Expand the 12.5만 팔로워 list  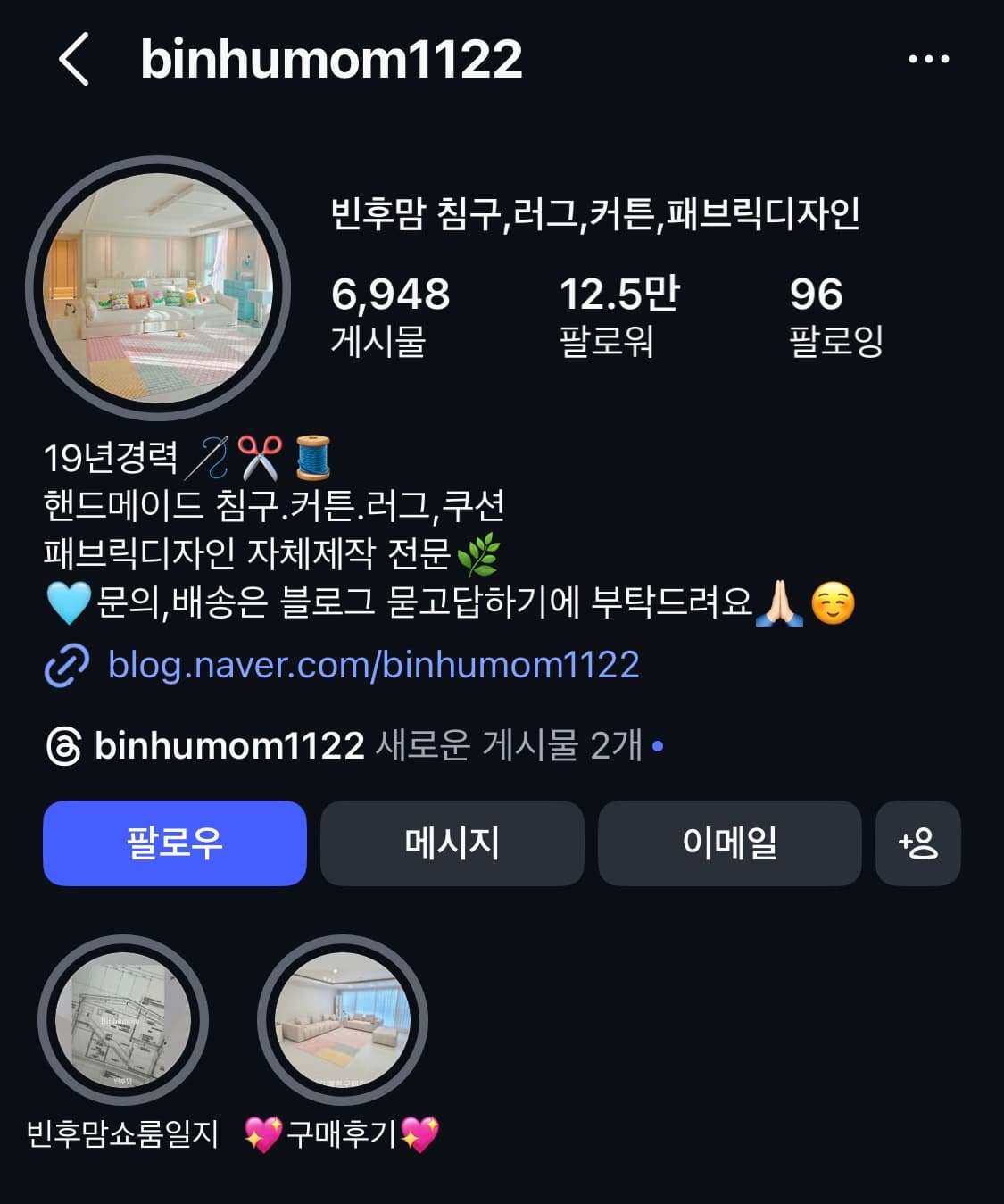click(619, 314)
